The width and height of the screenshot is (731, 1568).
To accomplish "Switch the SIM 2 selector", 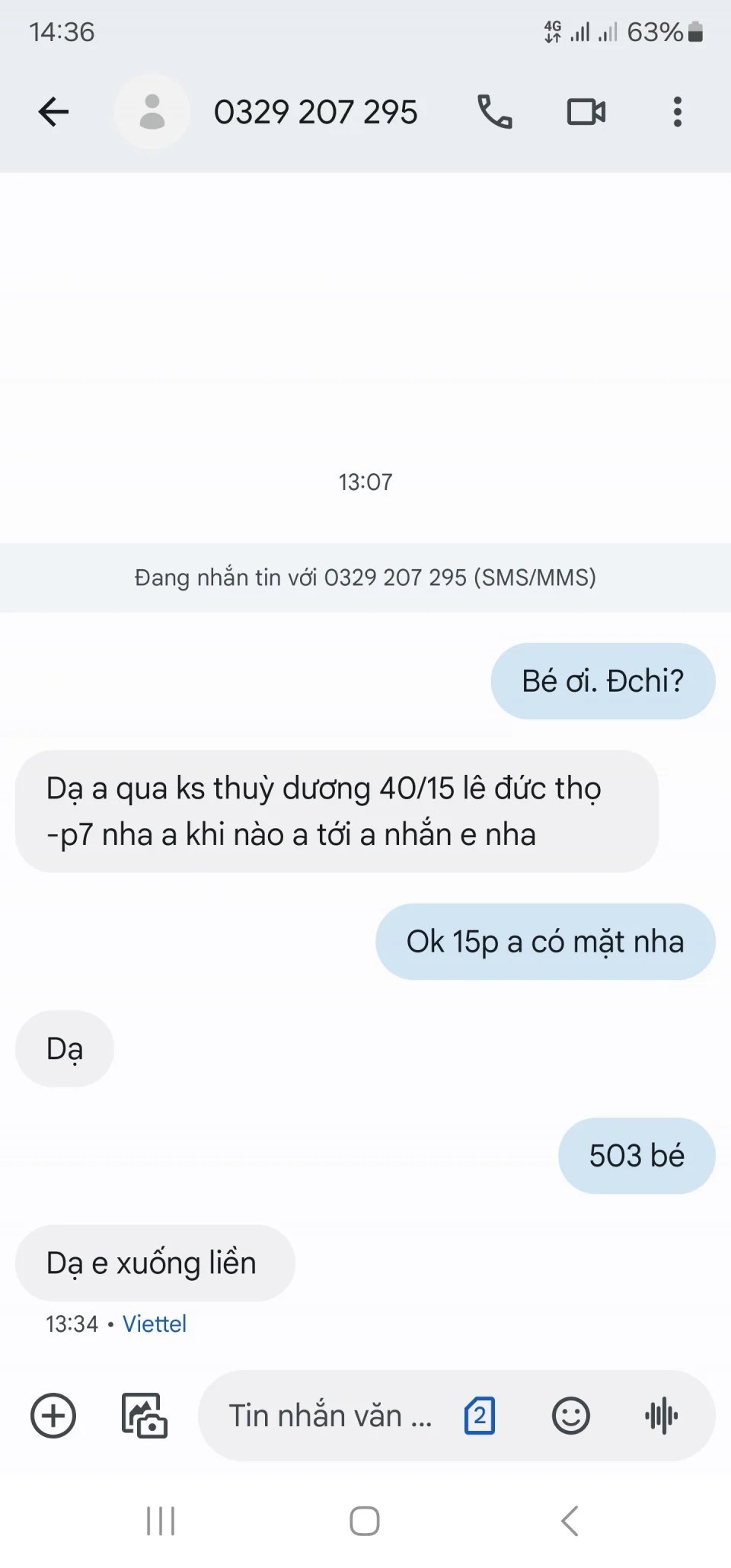I will click(480, 1416).
